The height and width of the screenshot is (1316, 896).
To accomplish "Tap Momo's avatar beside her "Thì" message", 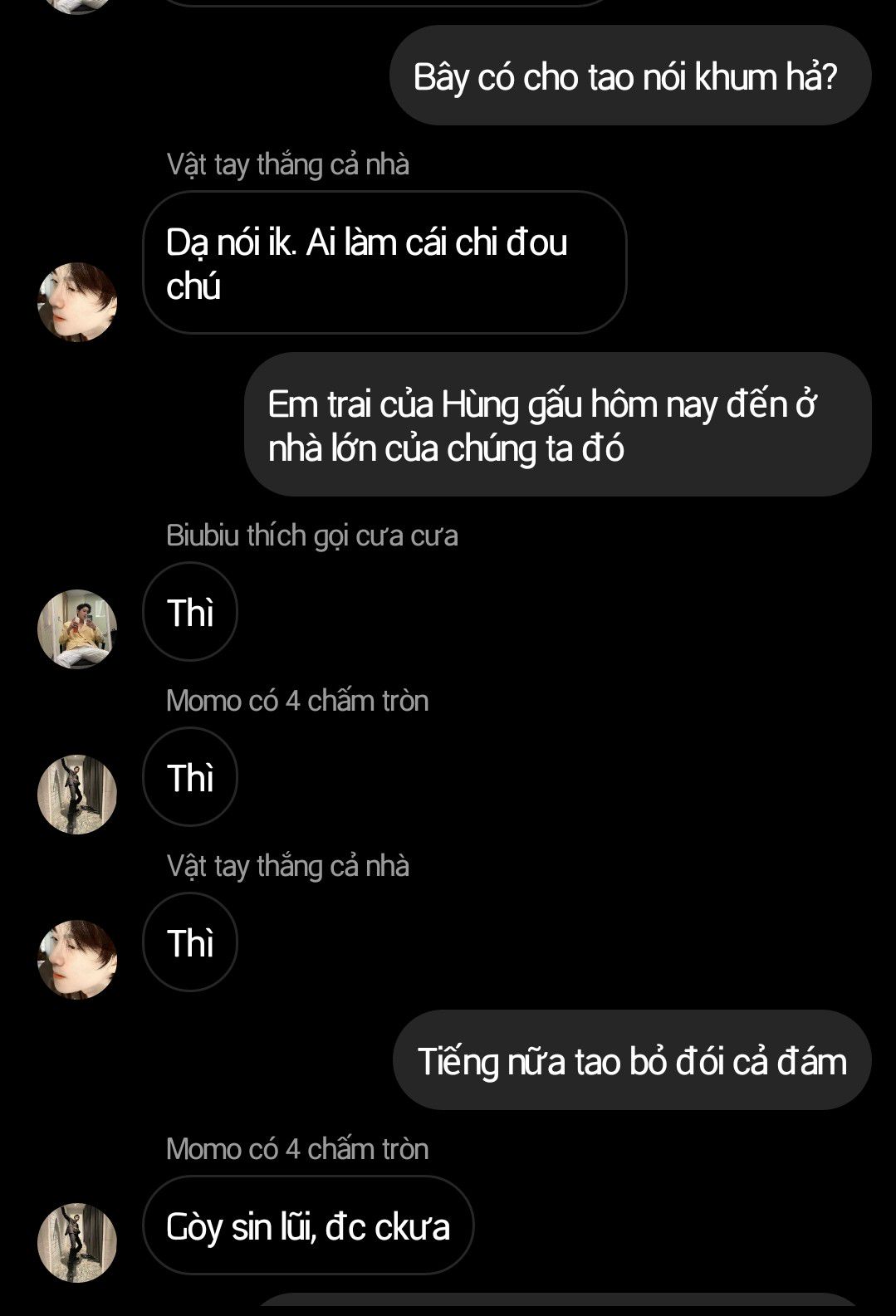I will [x=77, y=794].
